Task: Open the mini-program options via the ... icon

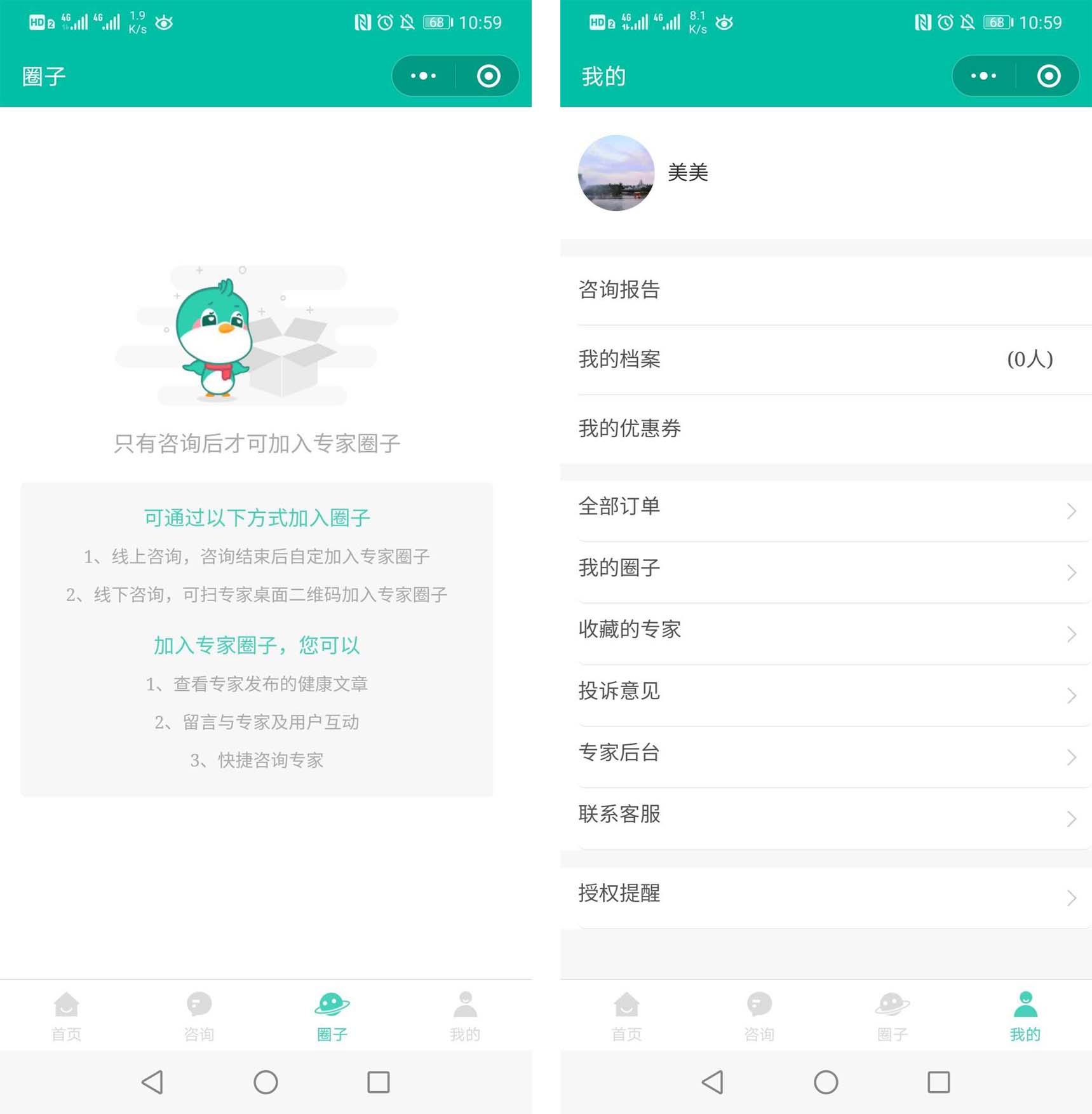Action: click(422, 75)
